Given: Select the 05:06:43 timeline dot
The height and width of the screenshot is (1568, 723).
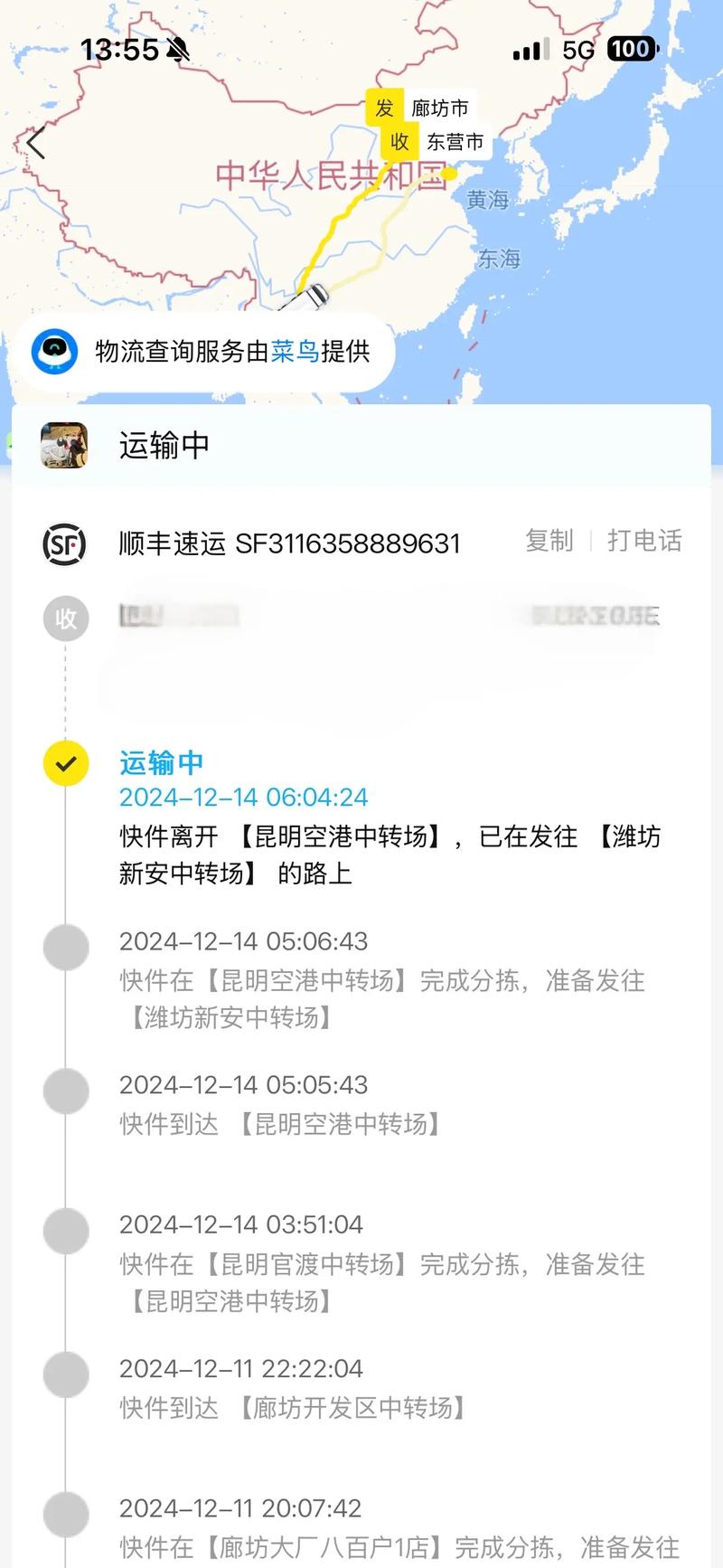Looking at the screenshot, I should point(64,947).
